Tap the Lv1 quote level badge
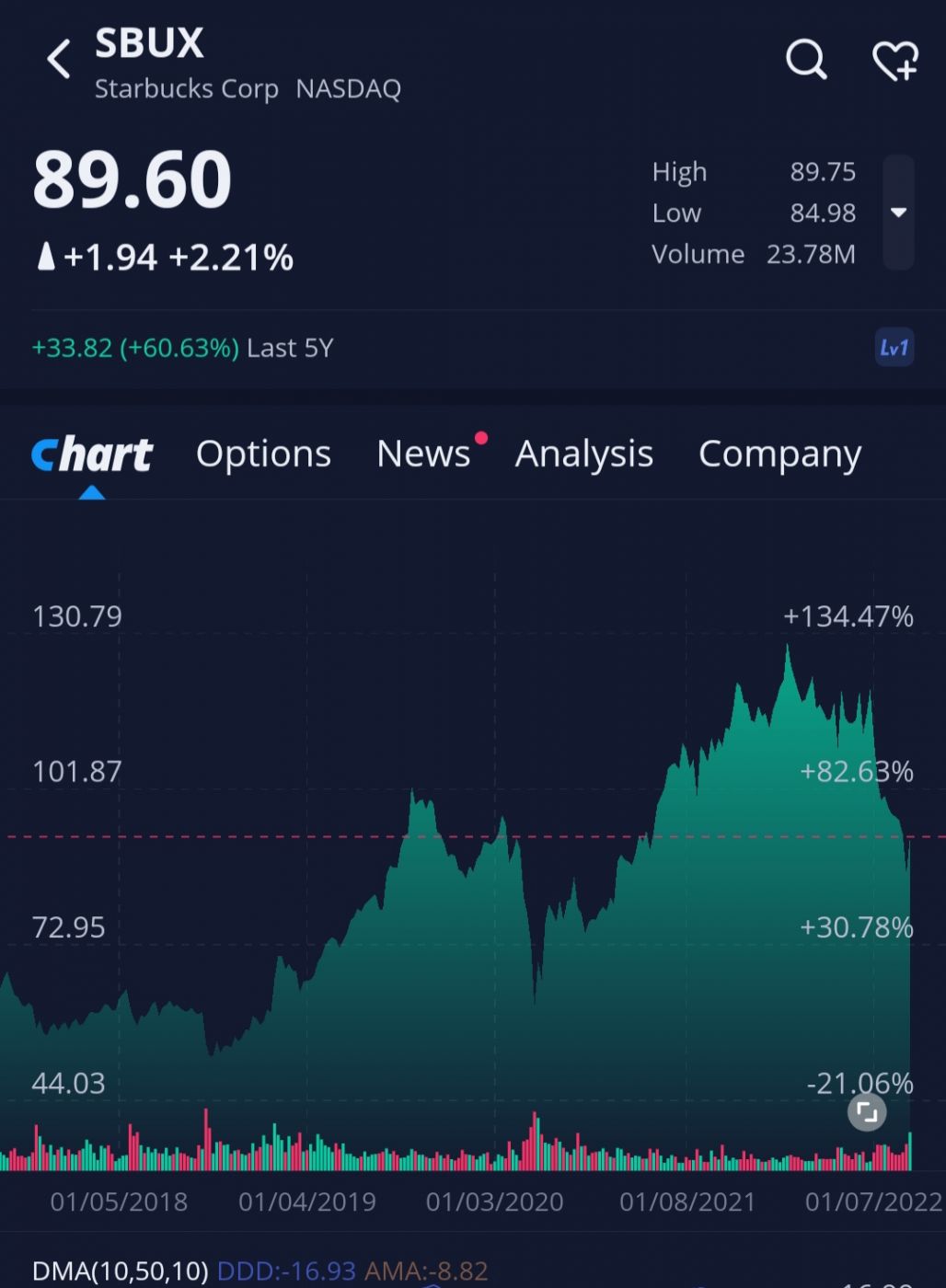 (894, 348)
